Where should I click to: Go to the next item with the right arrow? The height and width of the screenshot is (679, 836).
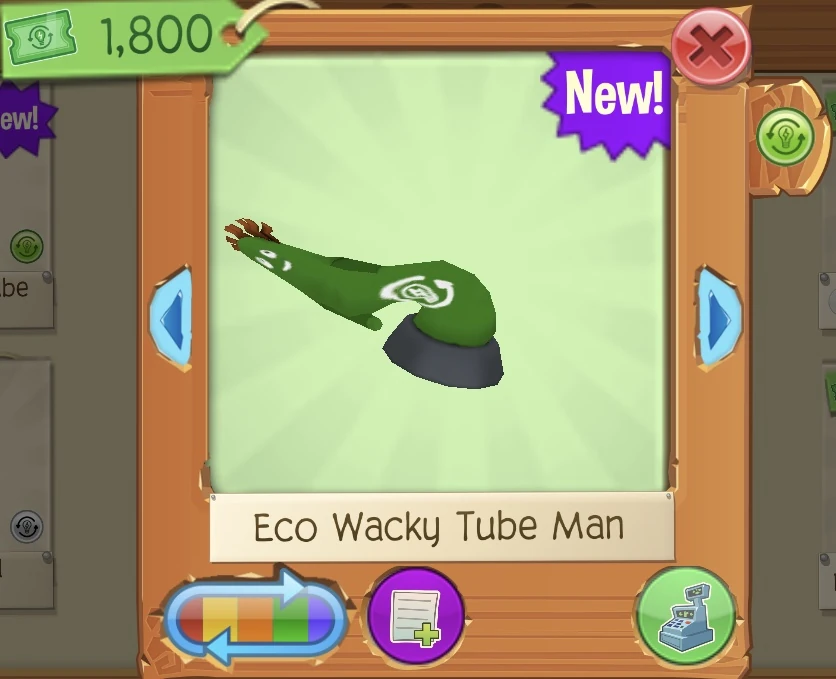click(x=717, y=317)
